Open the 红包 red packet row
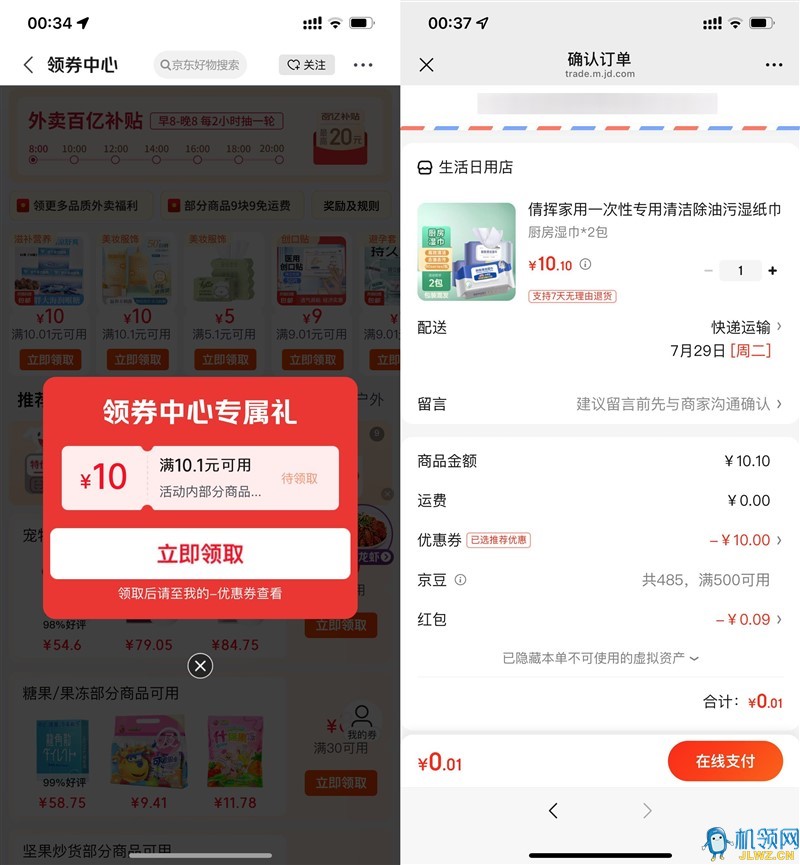This screenshot has height=865, width=800. pos(745,620)
